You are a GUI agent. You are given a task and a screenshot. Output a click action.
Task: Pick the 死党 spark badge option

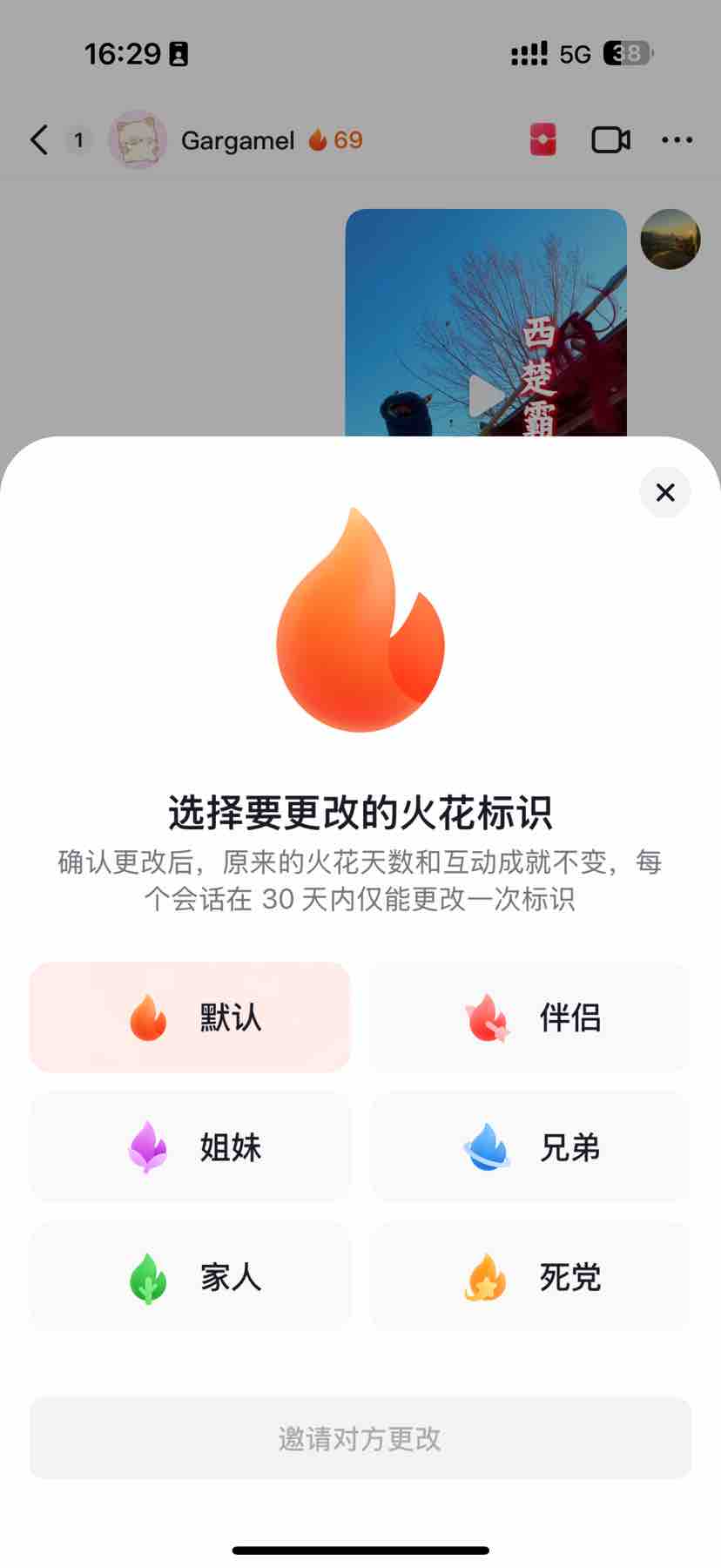530,1277
